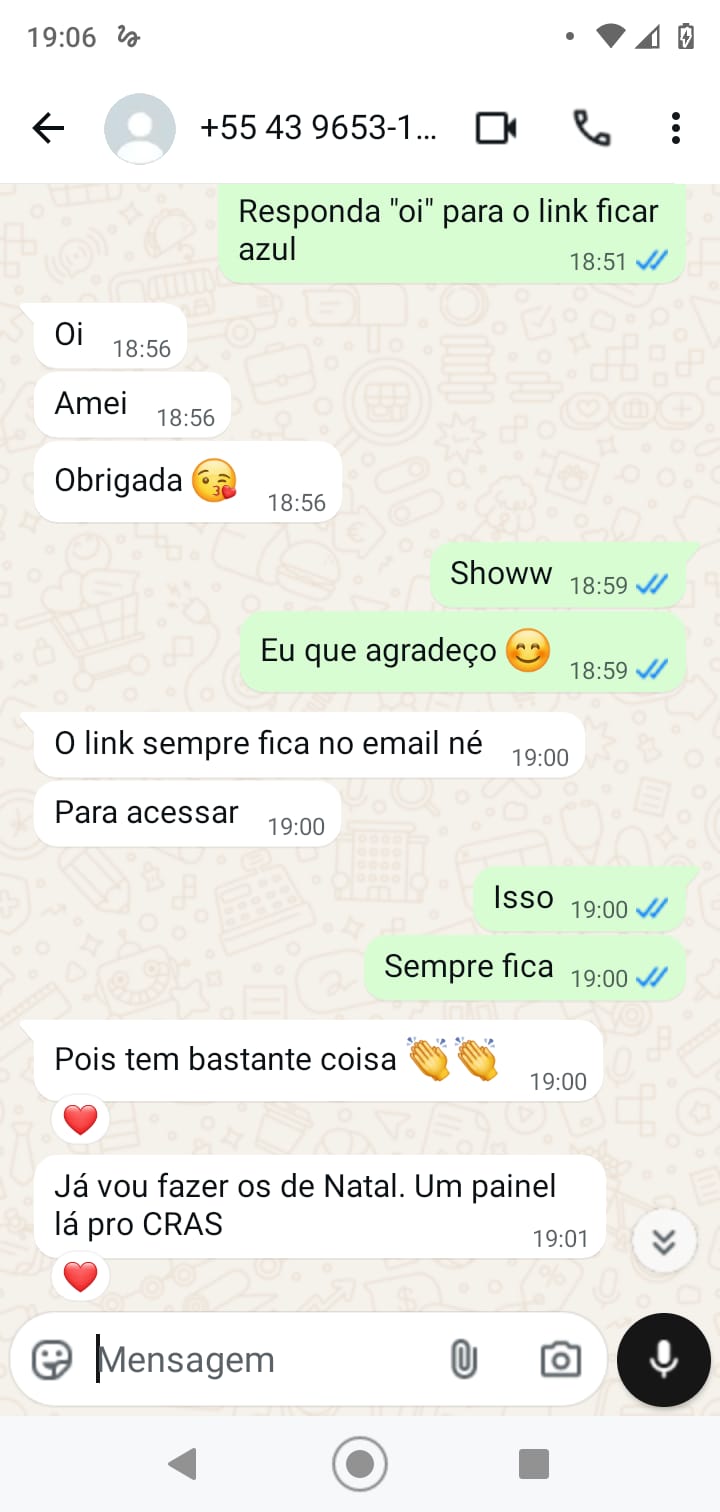This screenshot has height=1512, width=720.
Task: Tap the Wi-Fi icon in the status bar
Action: [x=613, y=36]
